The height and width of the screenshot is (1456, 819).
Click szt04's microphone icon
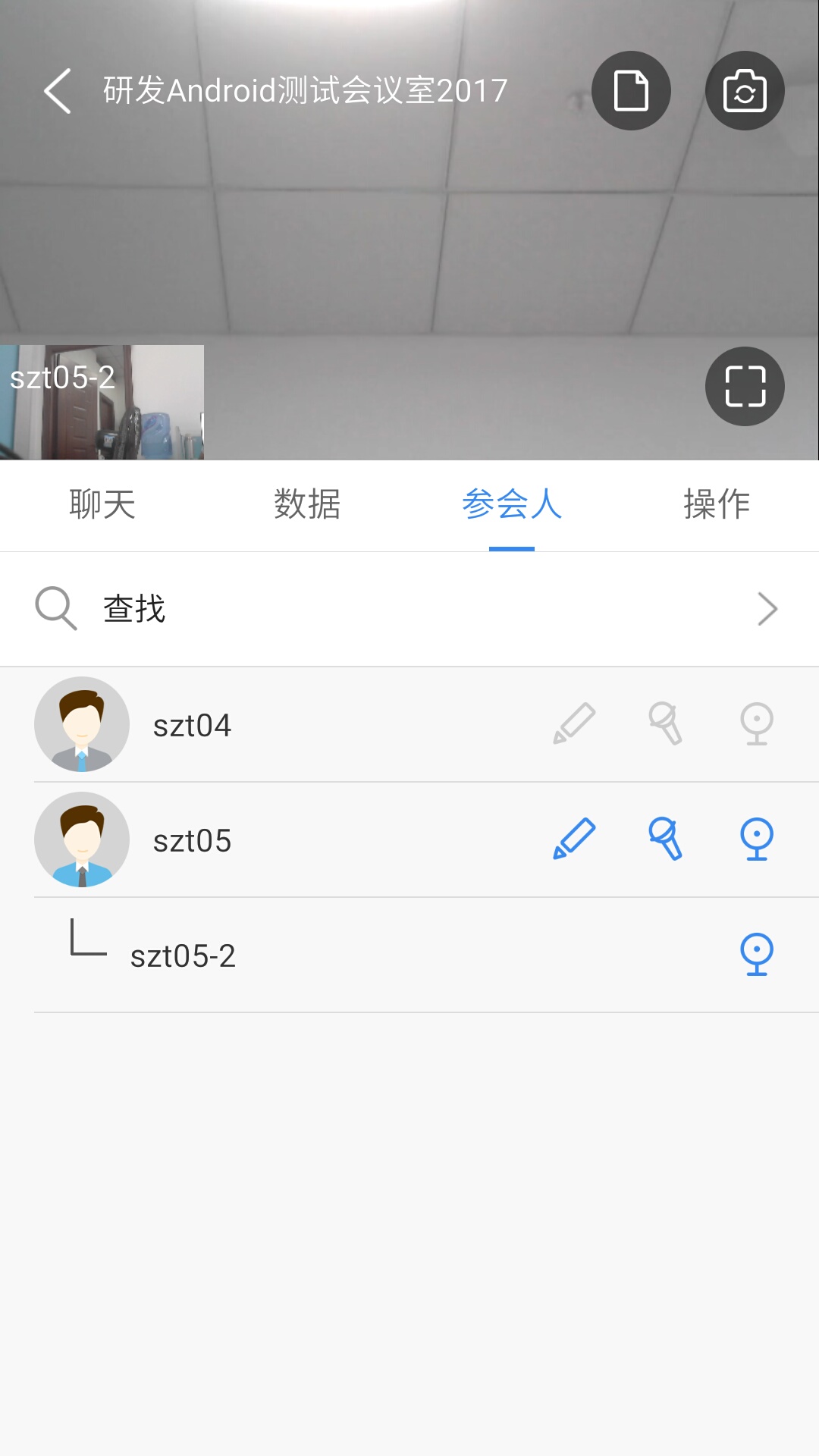665,724
